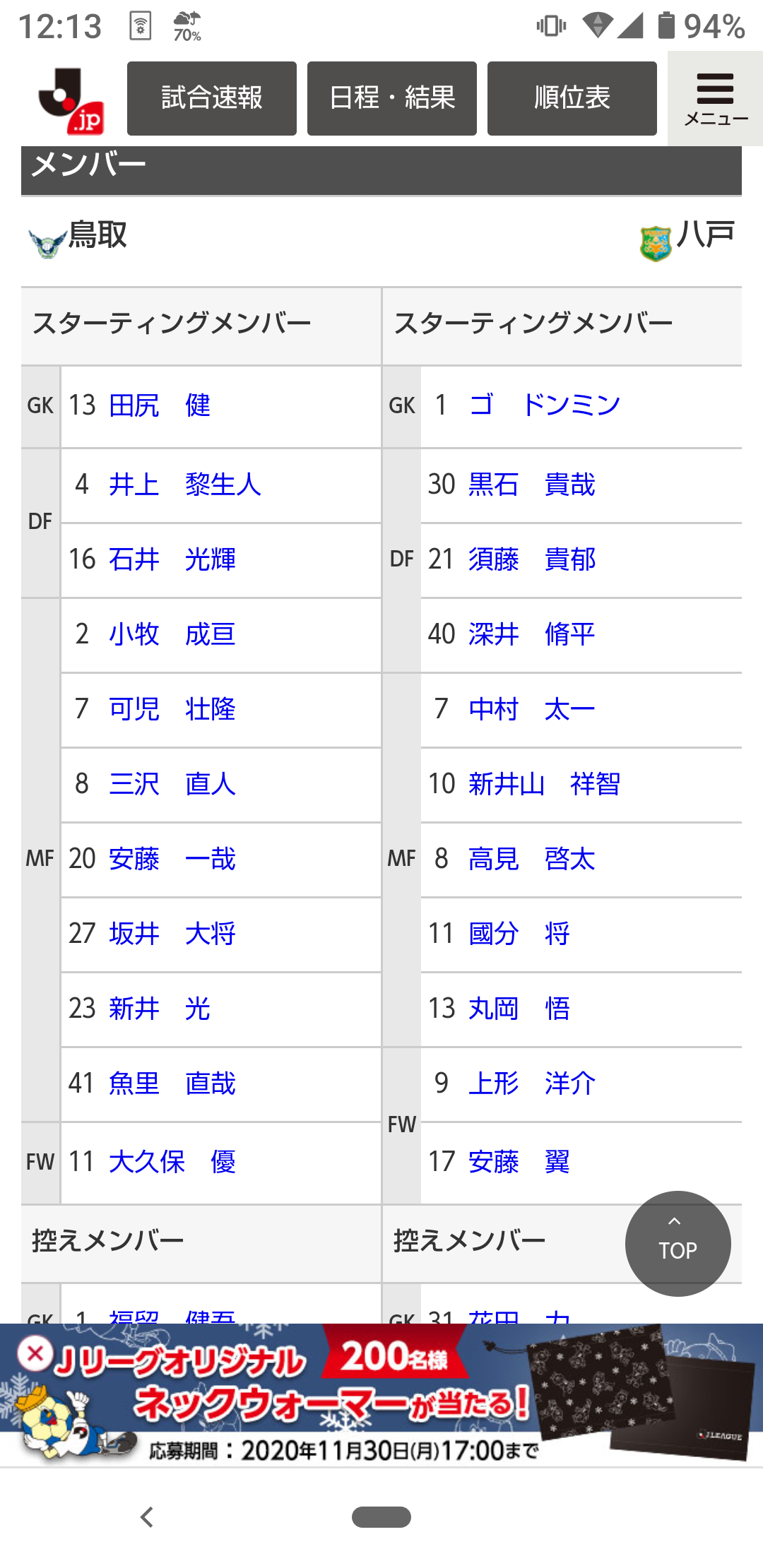Go to the J.League jp home logo
This screenshot has height=1568, width=763.
click(71, 100)
